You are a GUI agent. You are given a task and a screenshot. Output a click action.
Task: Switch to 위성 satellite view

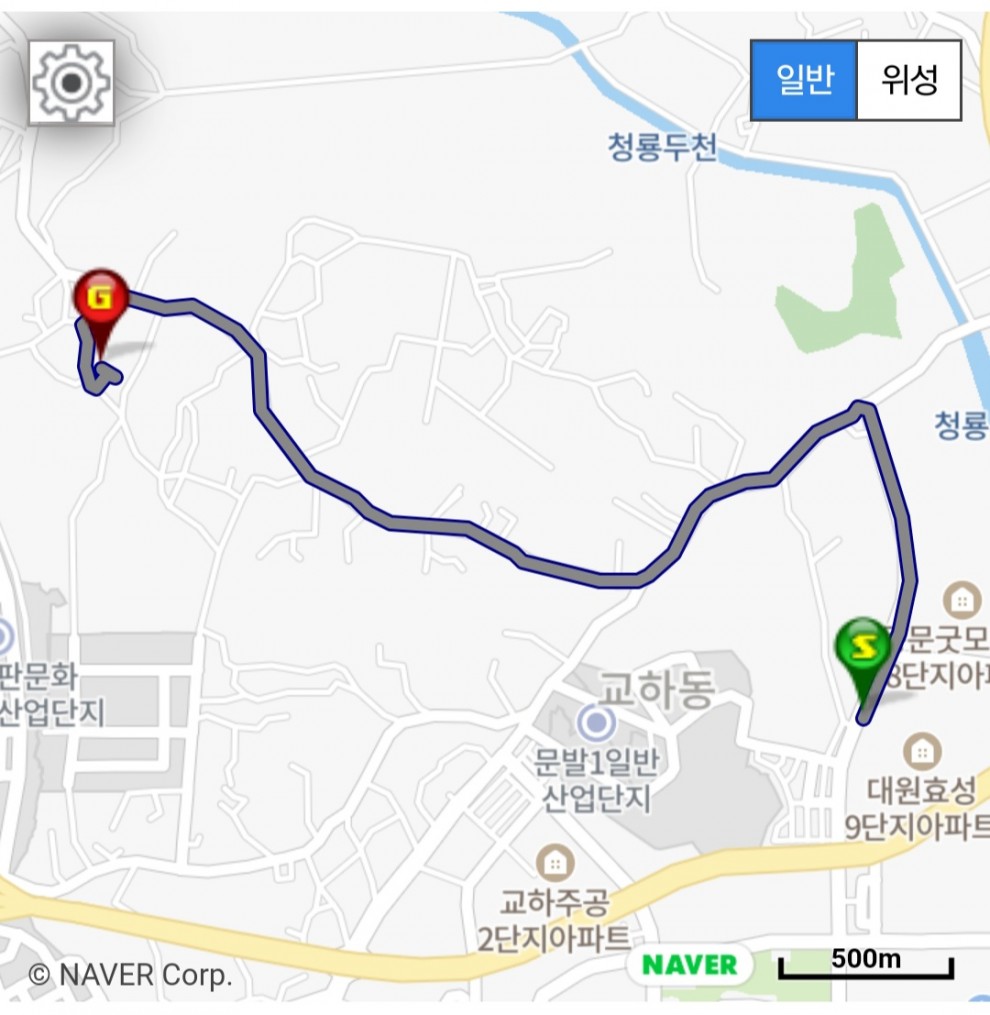(x=908, y=80)
